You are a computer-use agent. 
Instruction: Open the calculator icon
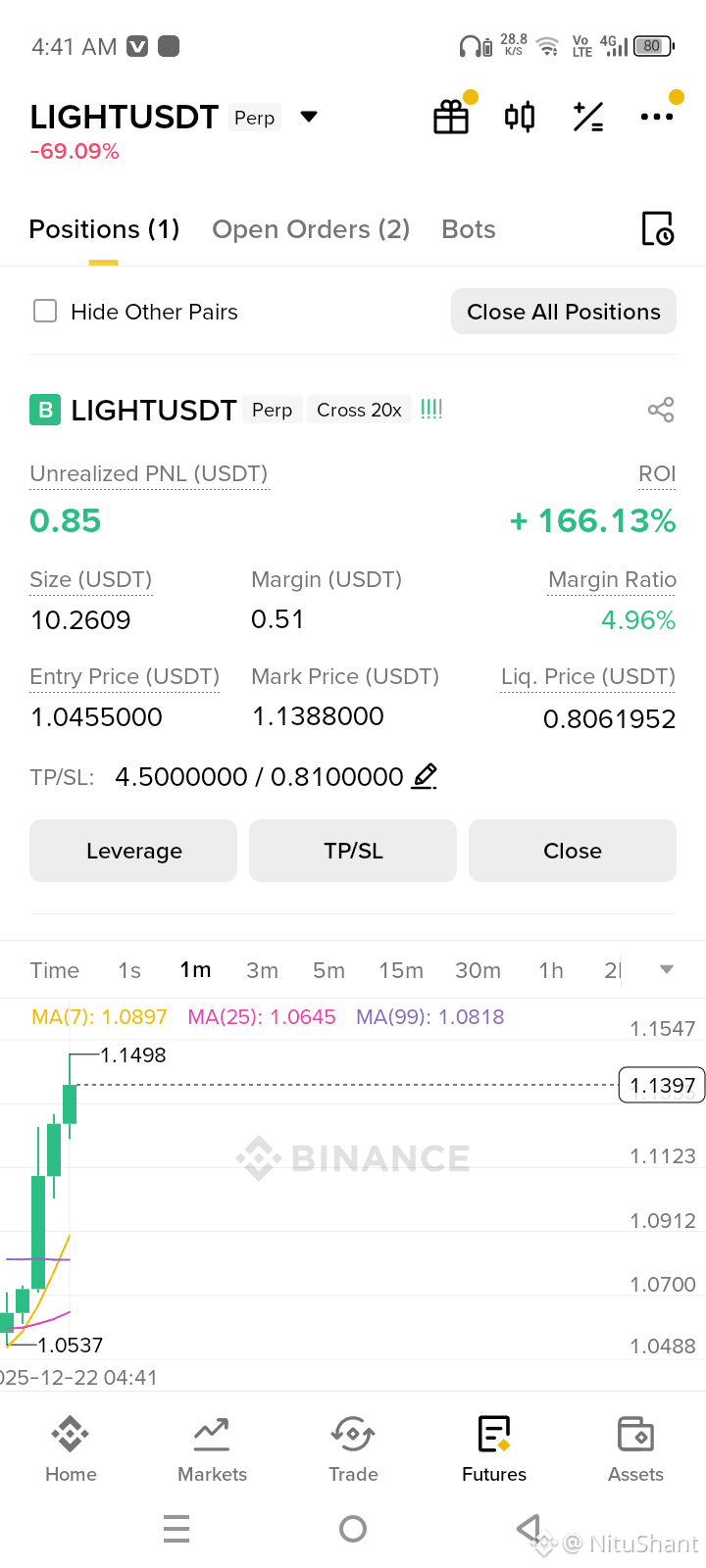coord(588,118)
